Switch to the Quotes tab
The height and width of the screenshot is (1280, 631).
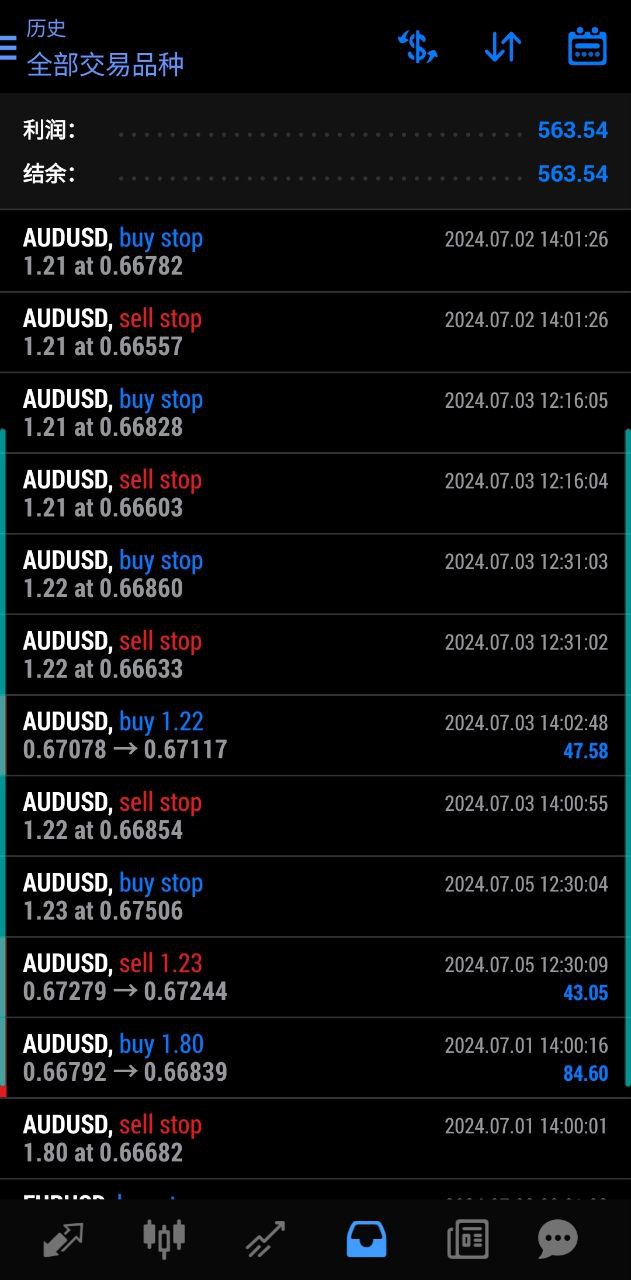pyautogui.click(x=62, y=1240)
